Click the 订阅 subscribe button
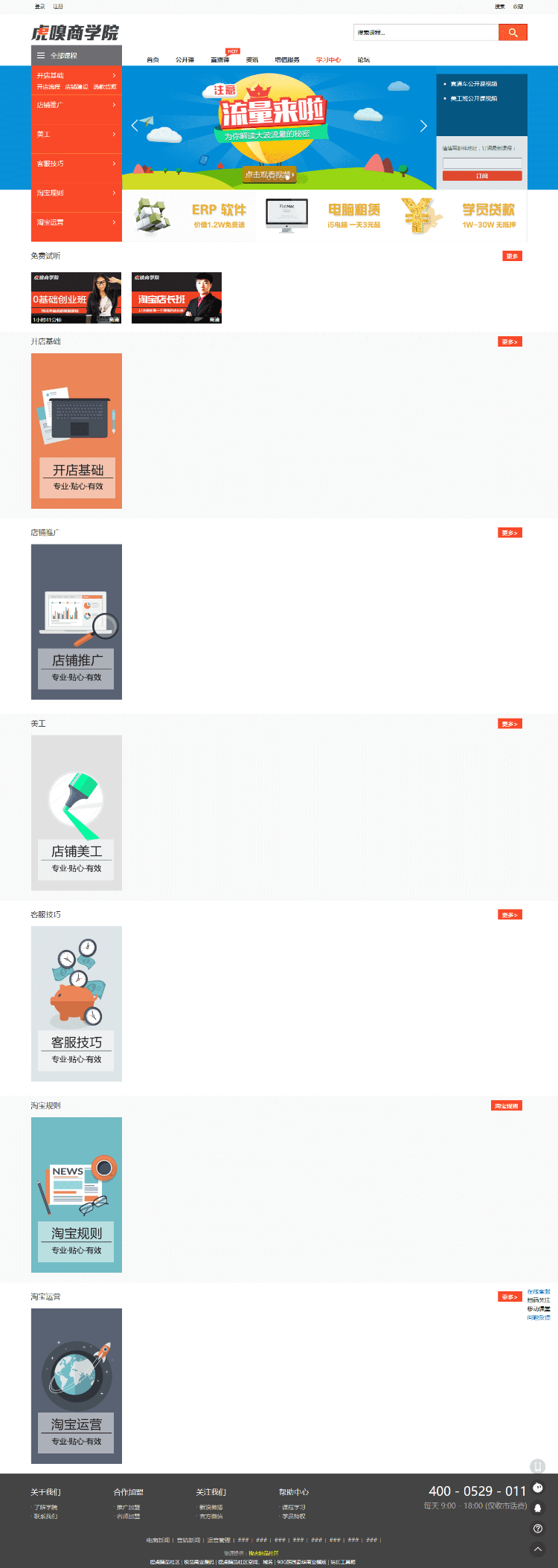The width and height of the screenshot is (558, 1568). 481,176
